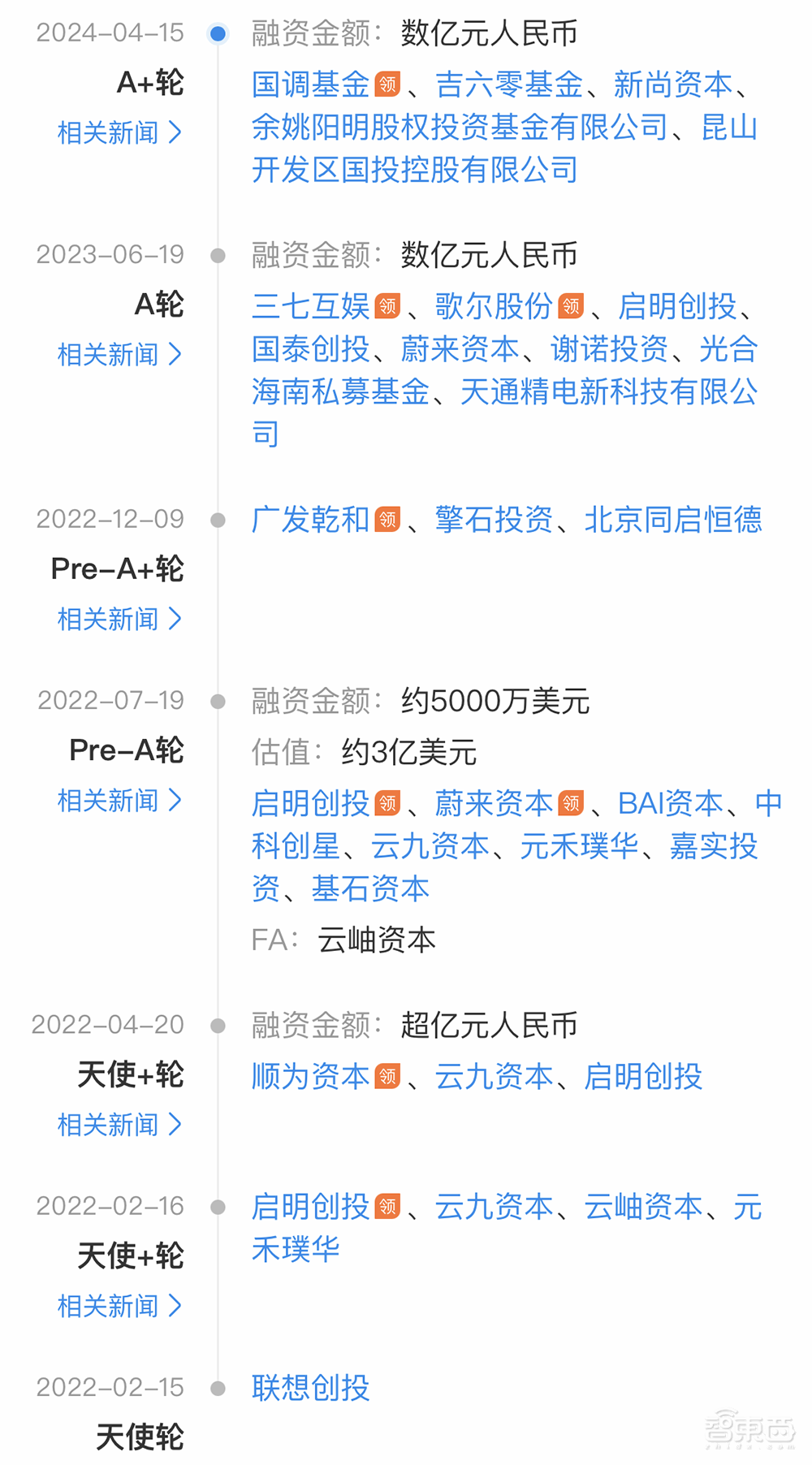Viewport: 812px width, 1465px height.
Task: Click the 领 badge beside 启明创投 in 天使+轮
Action: pos(387,1208)
